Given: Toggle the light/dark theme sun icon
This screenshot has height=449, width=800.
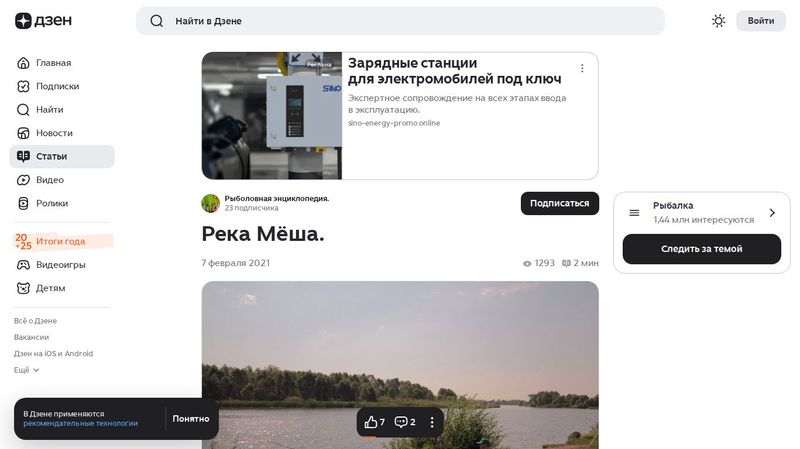Looking at the screenshot, I should pyautogui.click(x=718, y=21).
